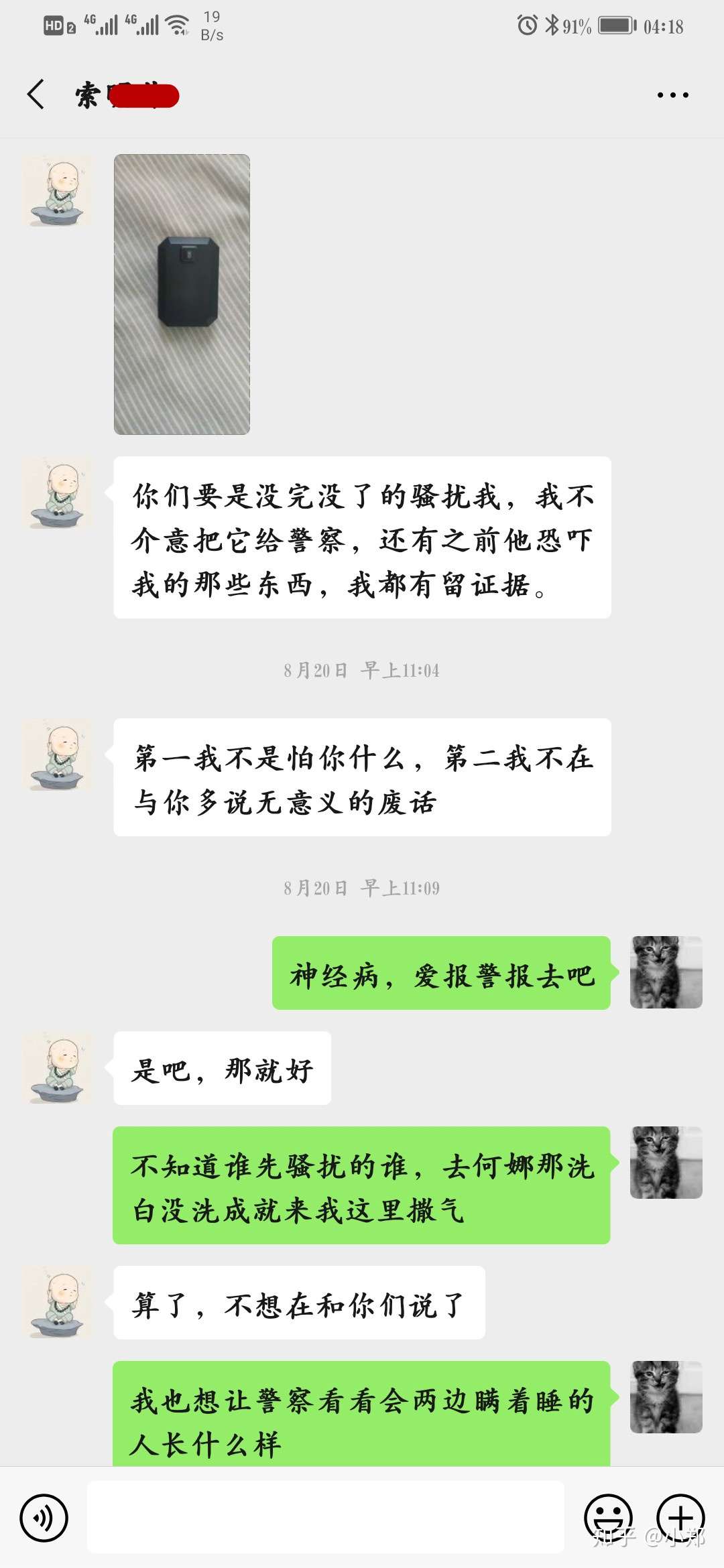Image resolution: width=724 pixels, height=1568 pixels.
Task: Go back to the chat list
Action: tap(36, 94)
